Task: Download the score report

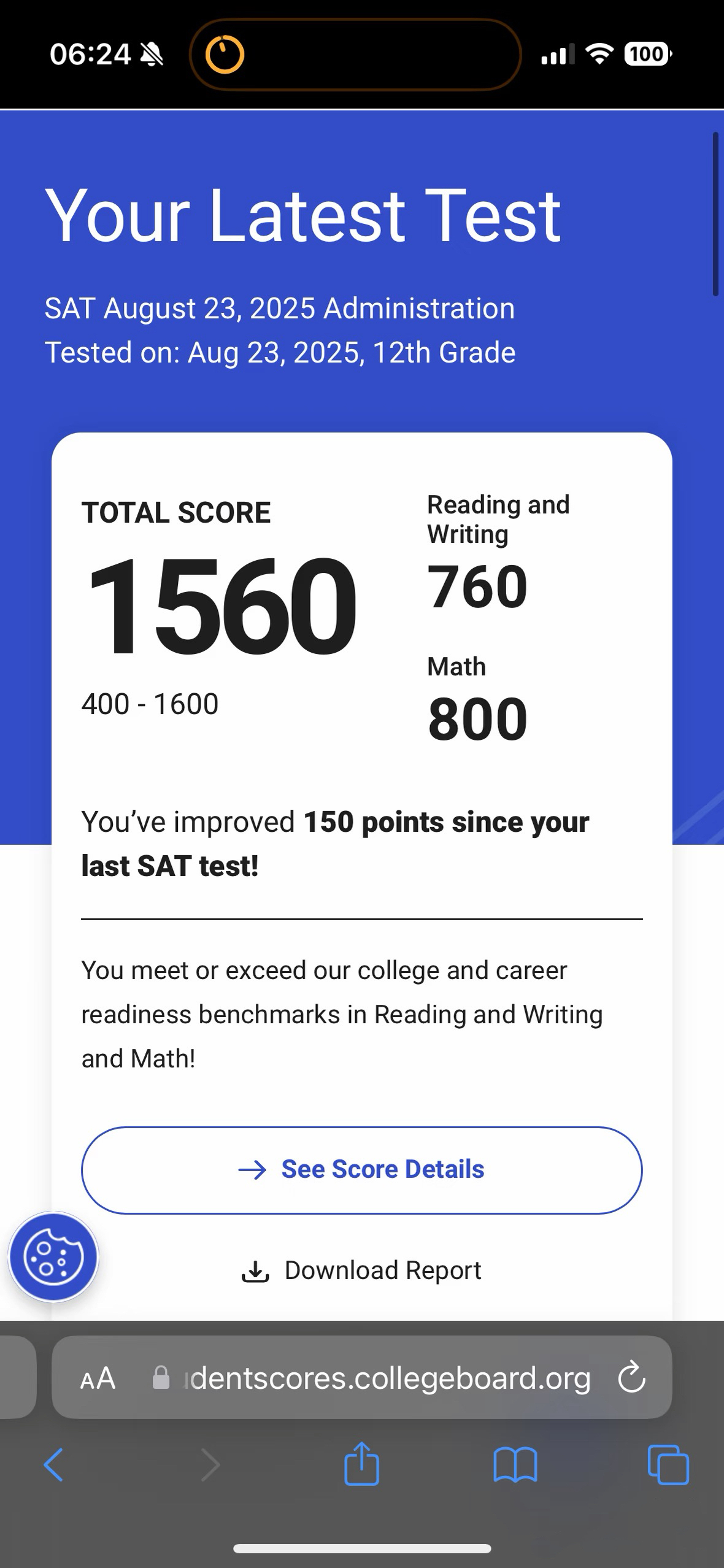Action: [361, 1270]
